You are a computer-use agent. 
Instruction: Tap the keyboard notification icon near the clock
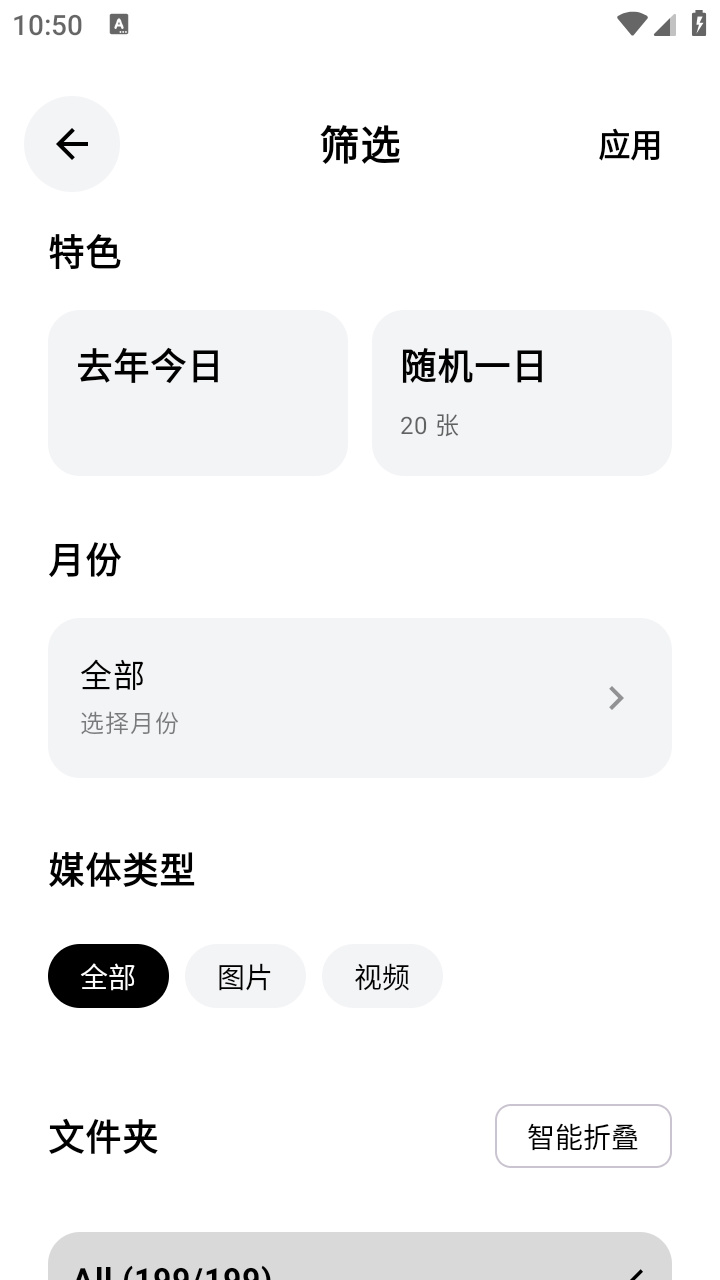coord(120,25)
